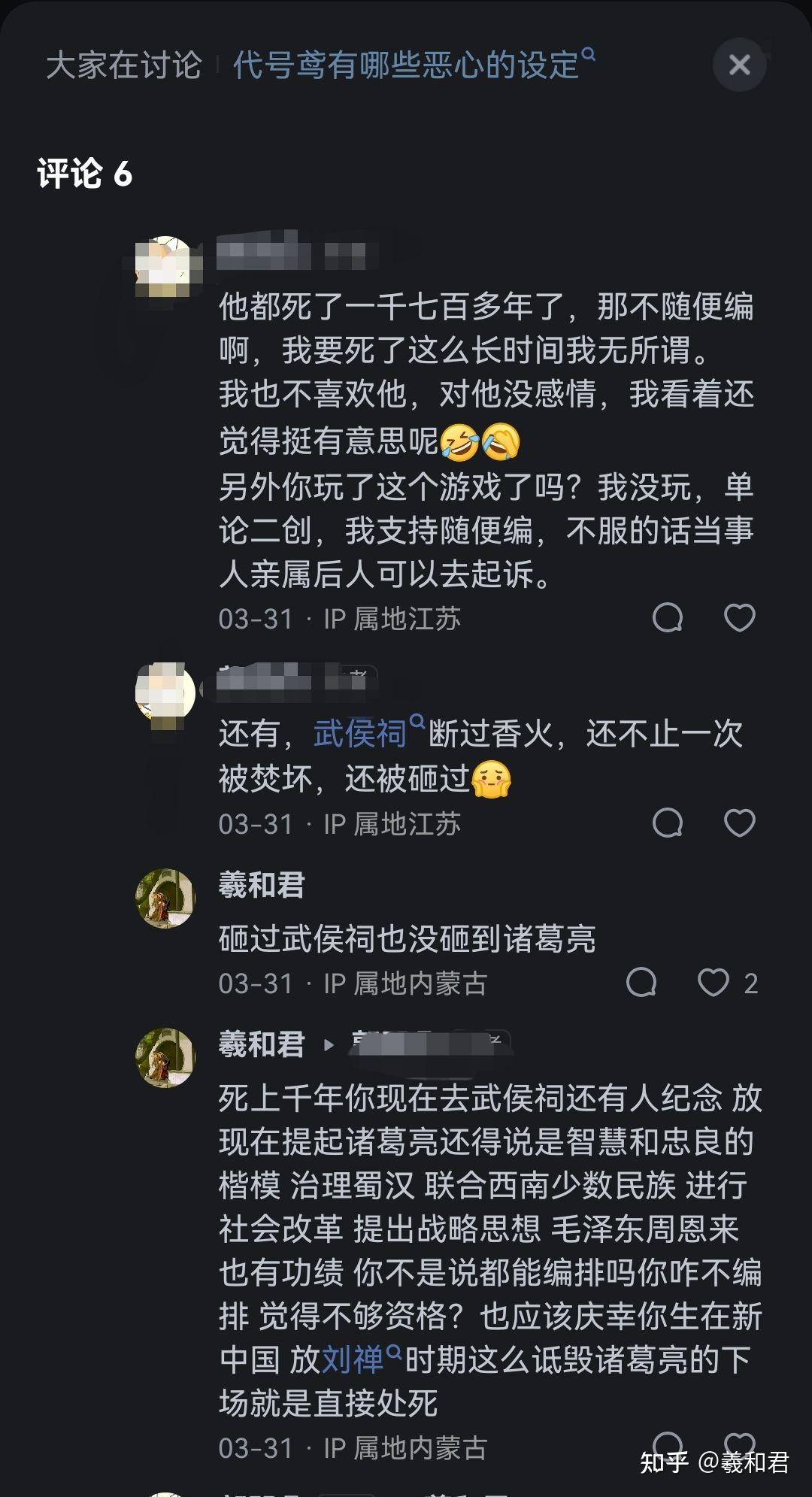This screenshot has height=1497, width=812.
Task: View avatar of first Jiangsu commenter
Action: click(x=165, y=268)
